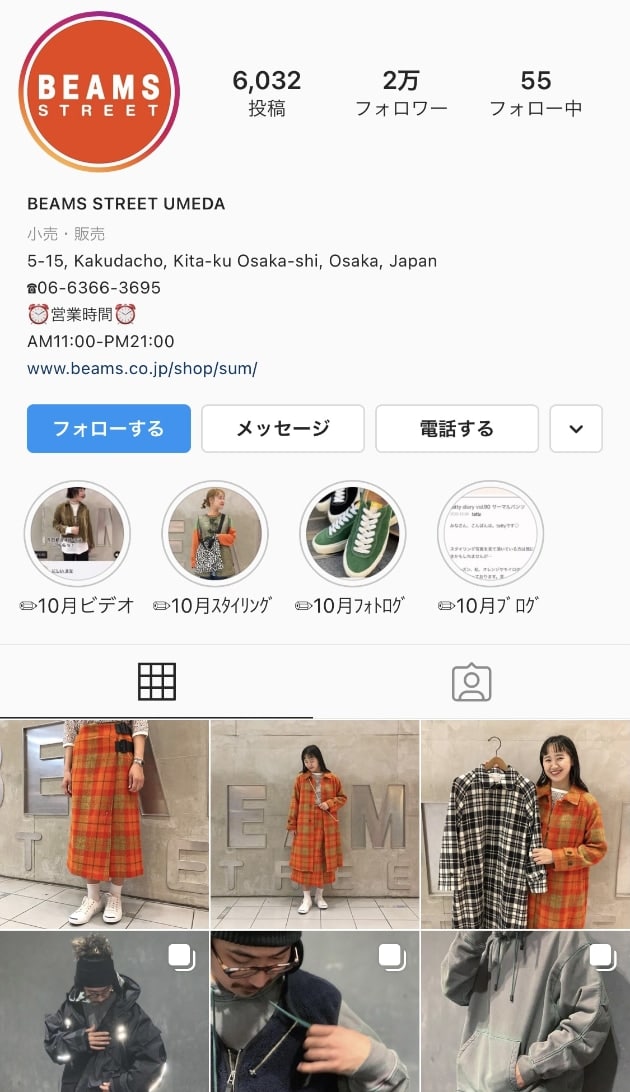Switch to the grid posts tab
This screenshot has width=630, height=1092.
click(x=157, y=682)
